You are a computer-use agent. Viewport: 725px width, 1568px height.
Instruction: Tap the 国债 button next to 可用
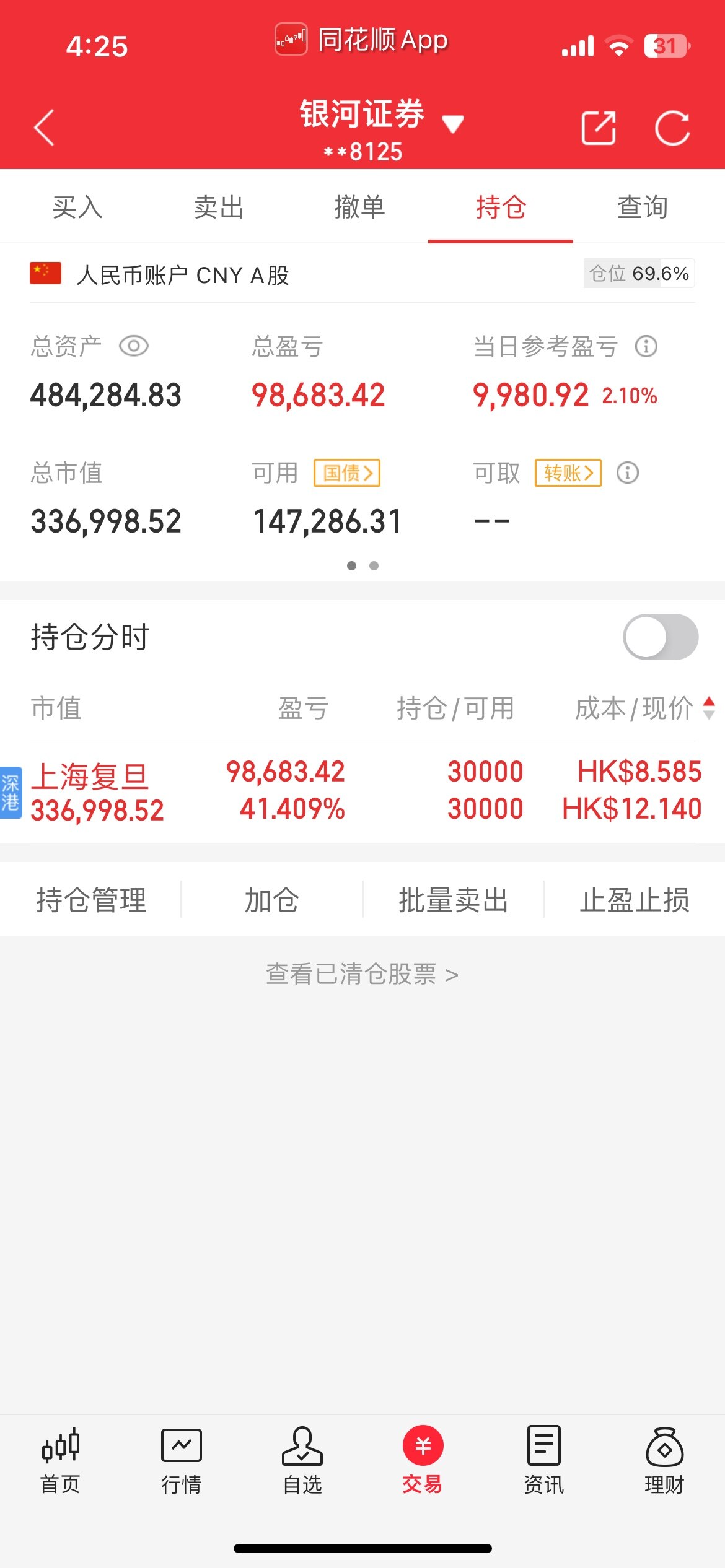pos(347,473)
